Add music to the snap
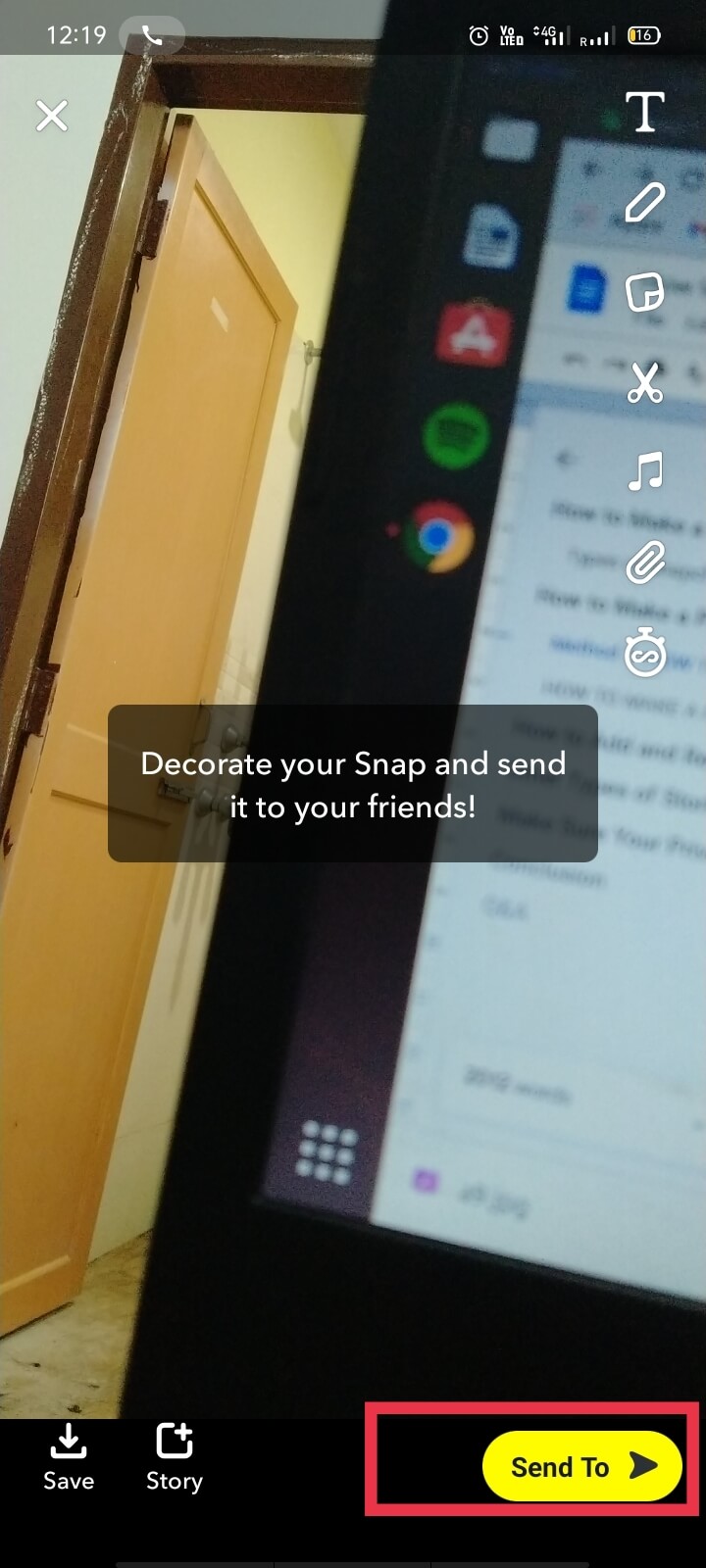This screenshot has width=706, height=1568. (645, 471)
